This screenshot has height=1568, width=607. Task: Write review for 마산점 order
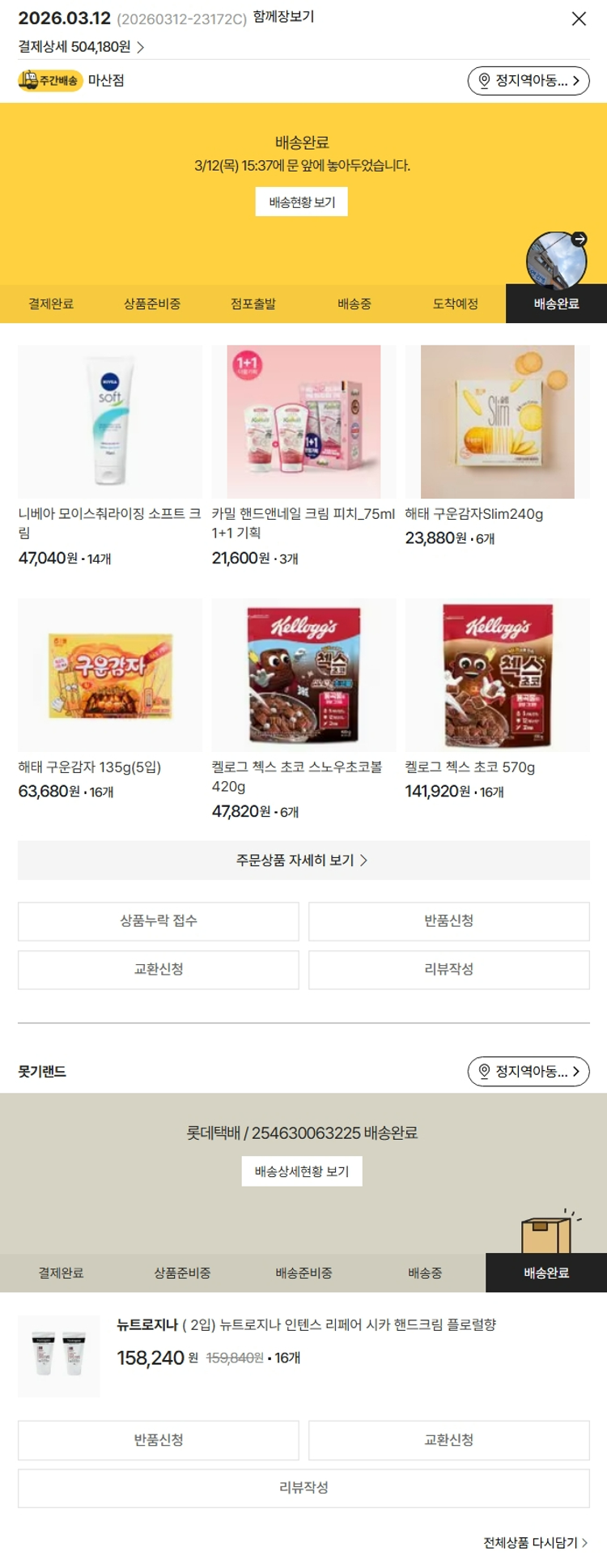click(x=448, y=970)
